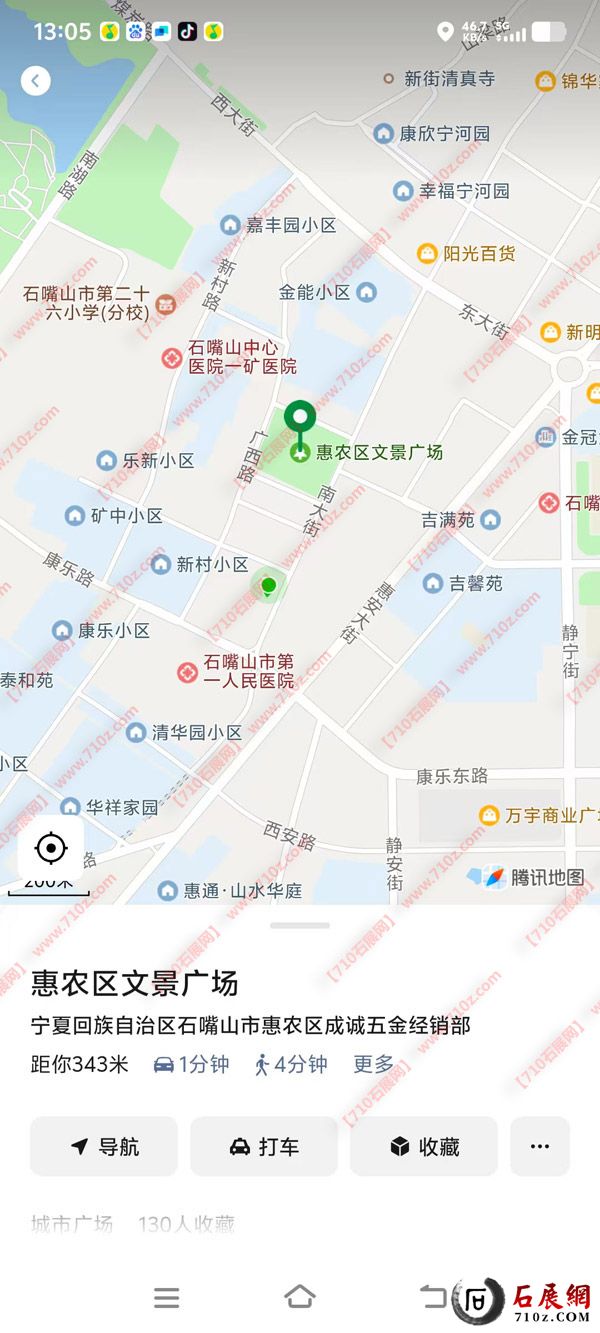
Task: Recenter map on my current location
Action: pos(50,849)
